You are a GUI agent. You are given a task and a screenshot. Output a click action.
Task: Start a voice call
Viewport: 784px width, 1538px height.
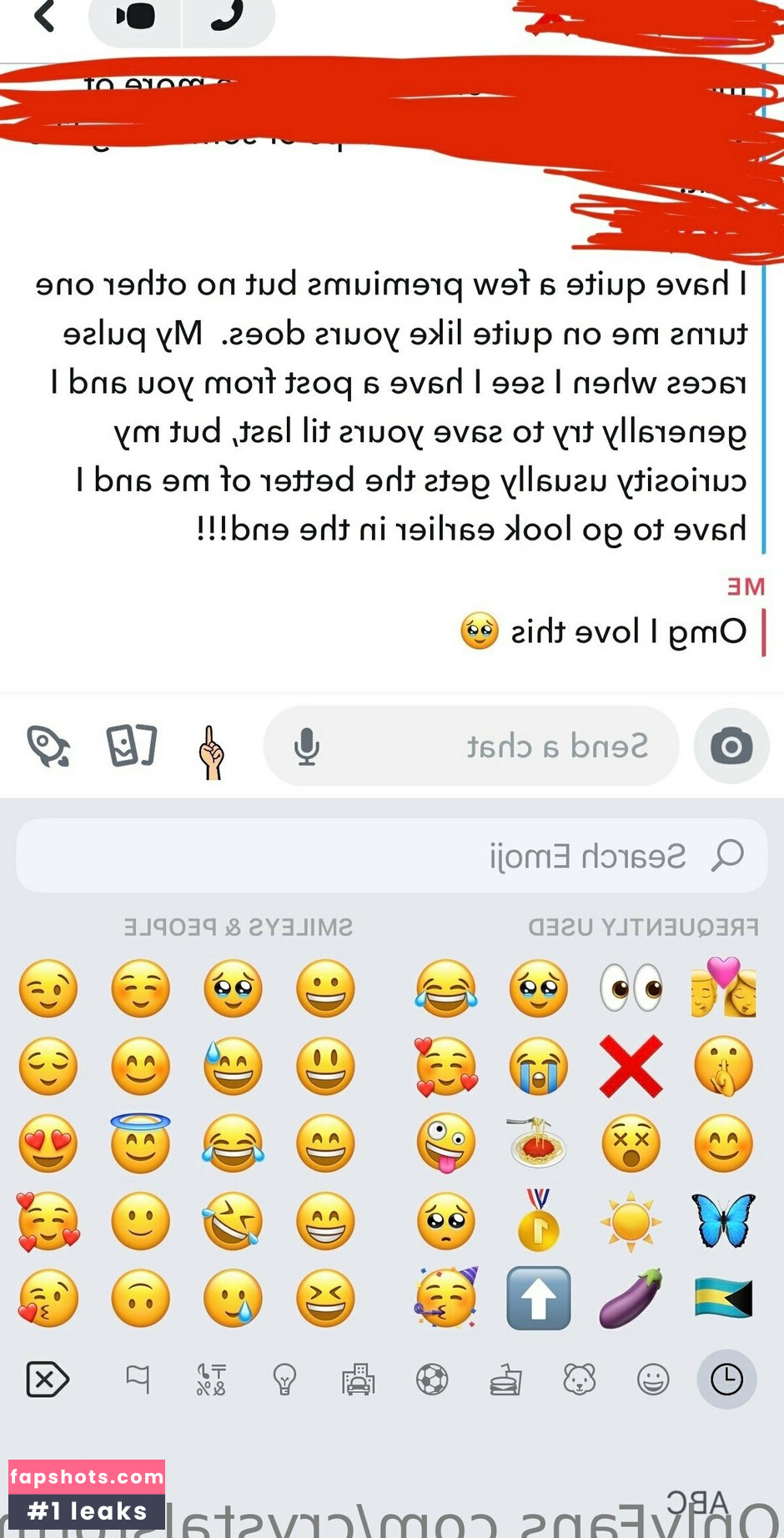pos(228,17)
